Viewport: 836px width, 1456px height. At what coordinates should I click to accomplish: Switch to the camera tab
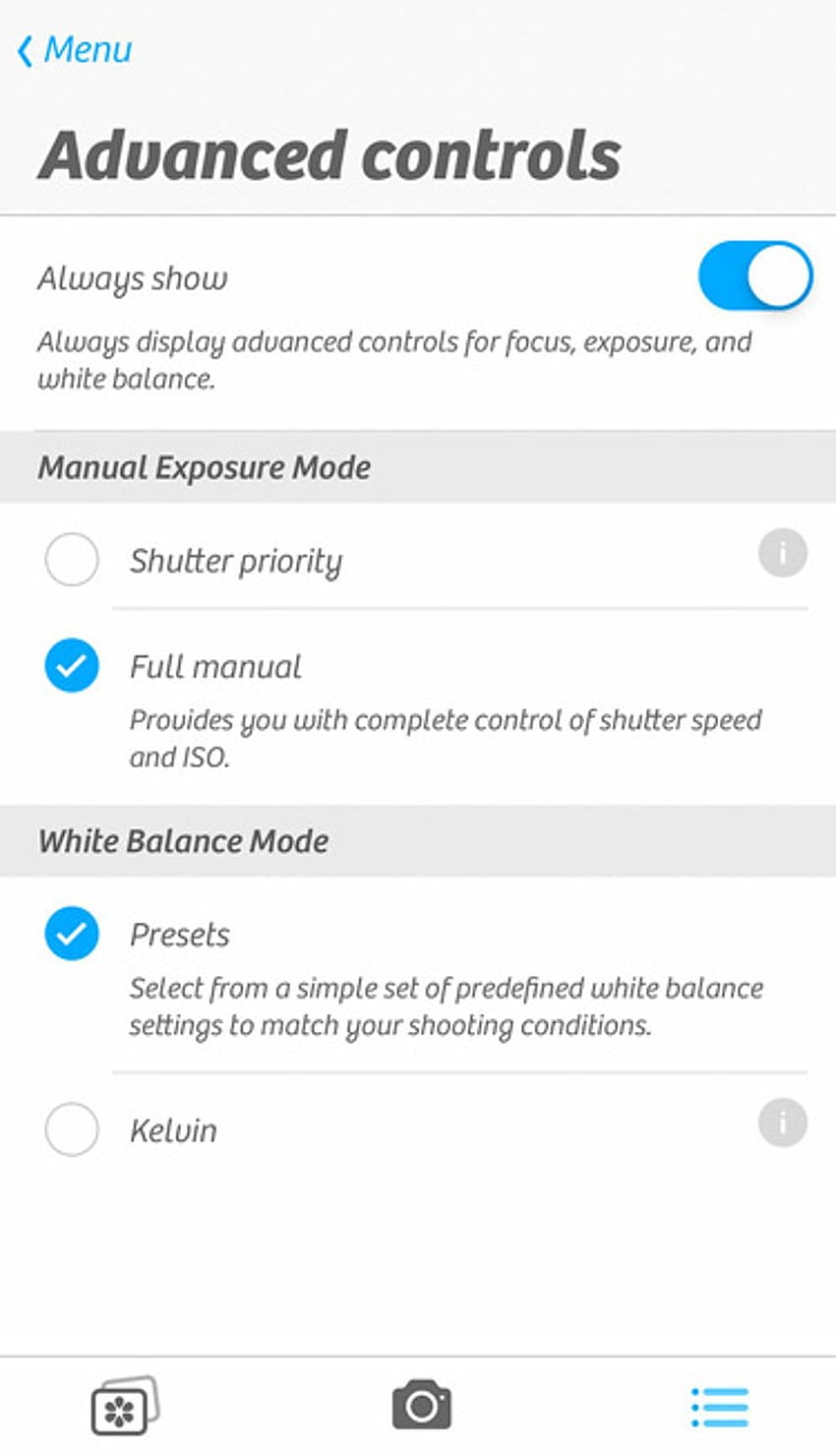pos(422,1405)
